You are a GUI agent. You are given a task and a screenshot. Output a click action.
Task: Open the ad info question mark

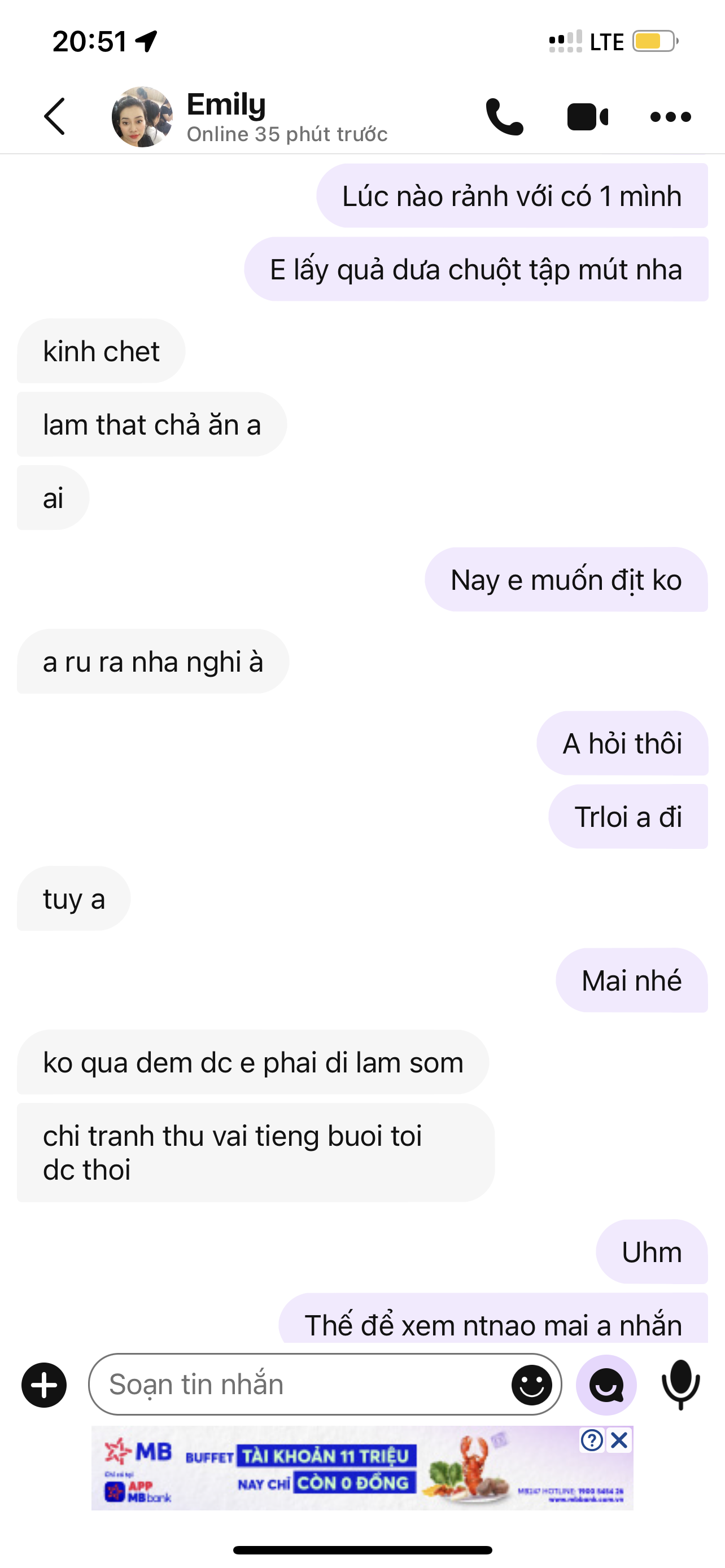592,1440
